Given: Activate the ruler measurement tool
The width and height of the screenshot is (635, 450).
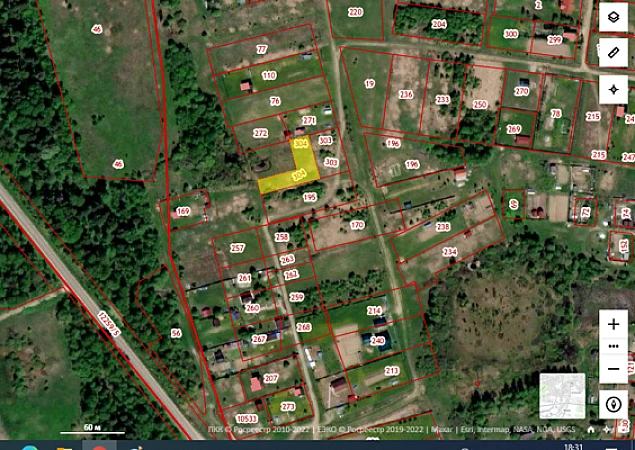Looking at the screenshot, I should tap(613, 52).
